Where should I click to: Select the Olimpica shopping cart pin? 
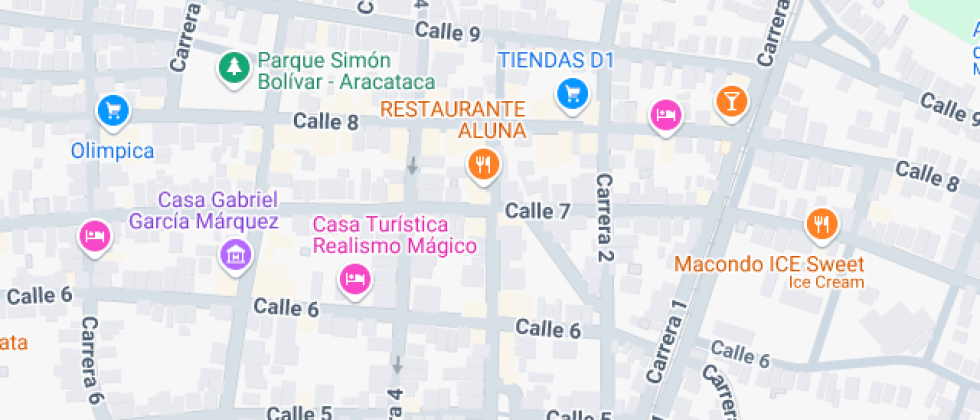click(112, 109)
